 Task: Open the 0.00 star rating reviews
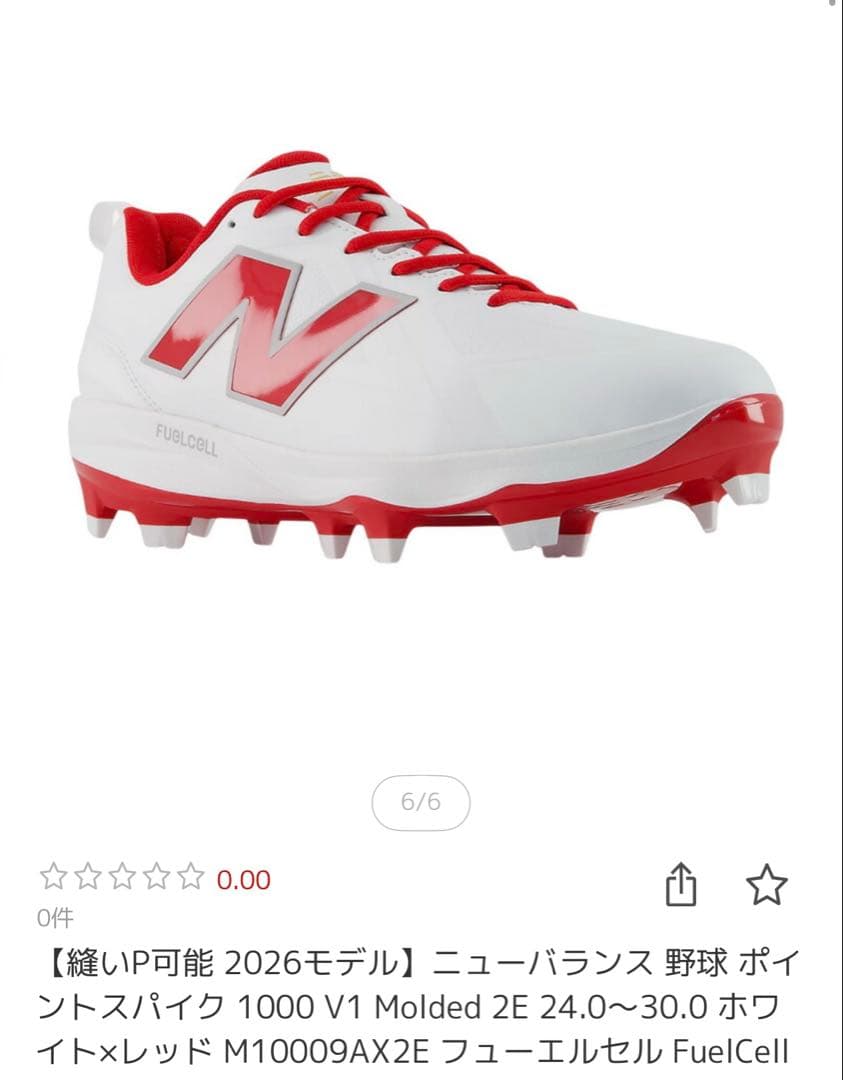[x=155, y=880]
